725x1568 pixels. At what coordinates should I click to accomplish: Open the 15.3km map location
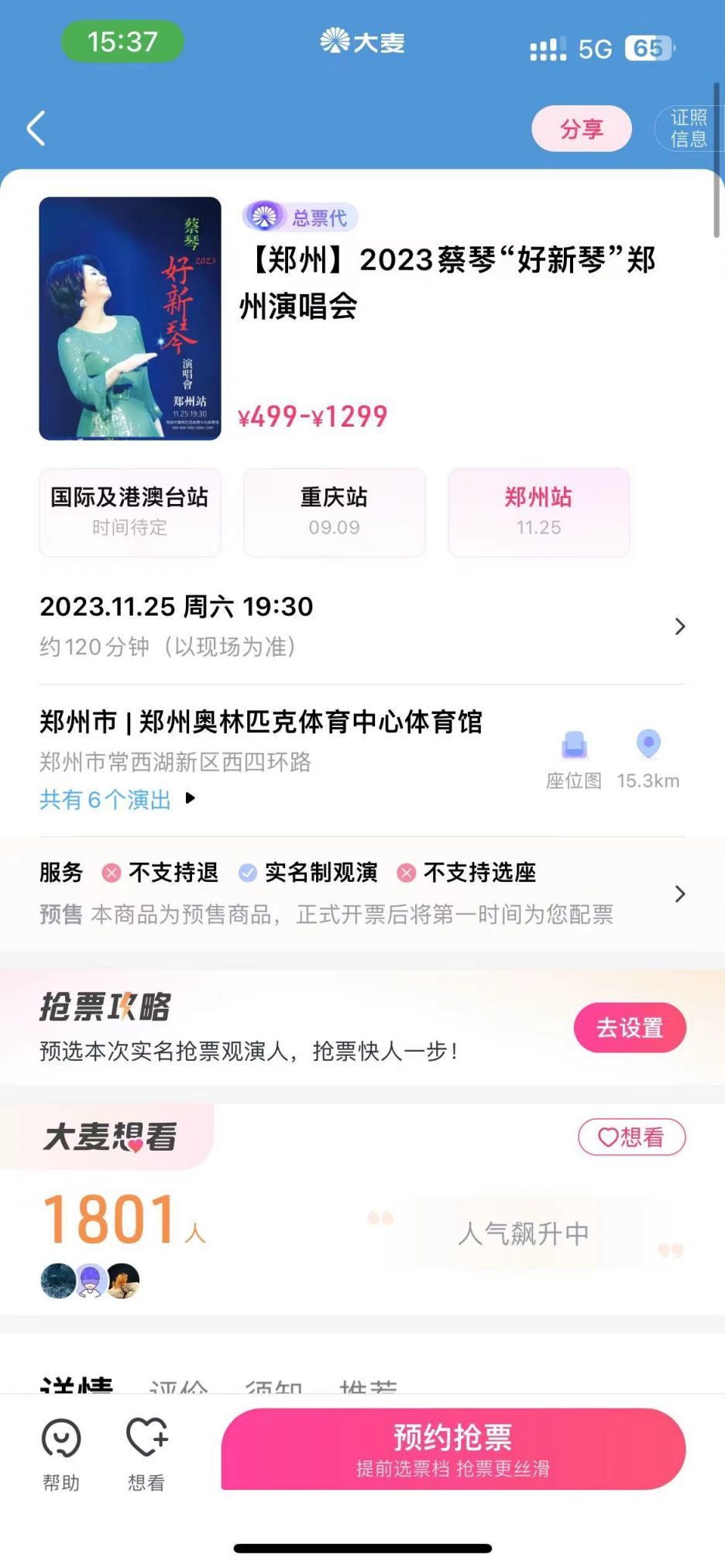coord(648,760)
